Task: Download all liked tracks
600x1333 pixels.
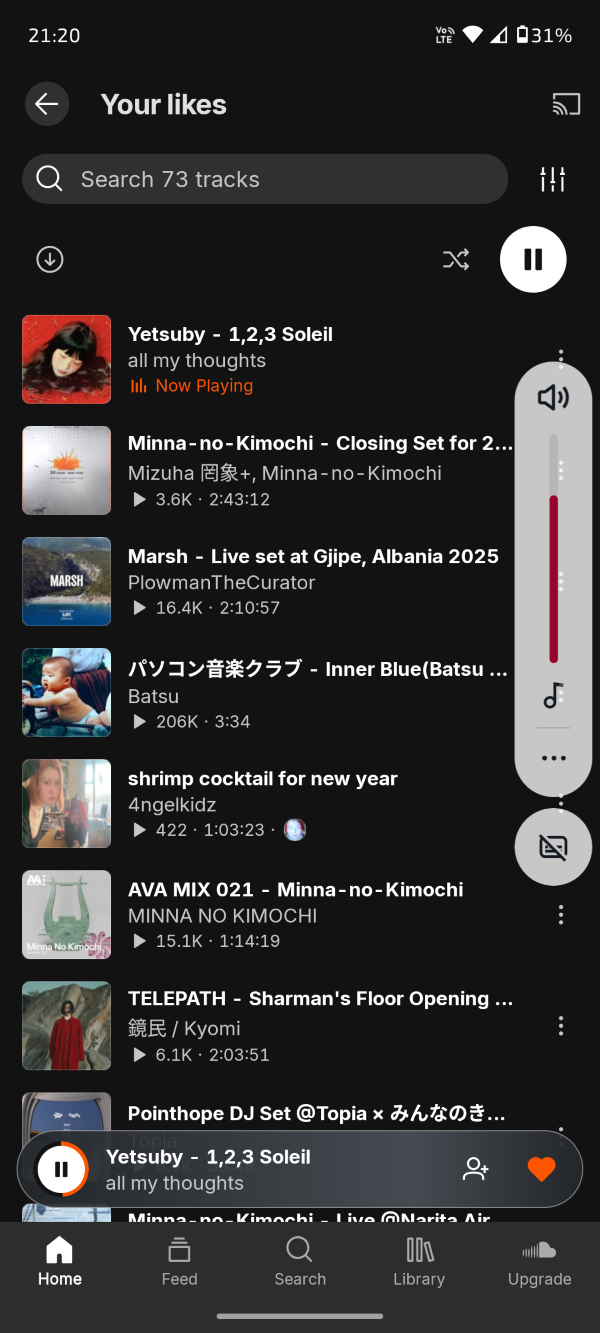Action: coord(50,260)
